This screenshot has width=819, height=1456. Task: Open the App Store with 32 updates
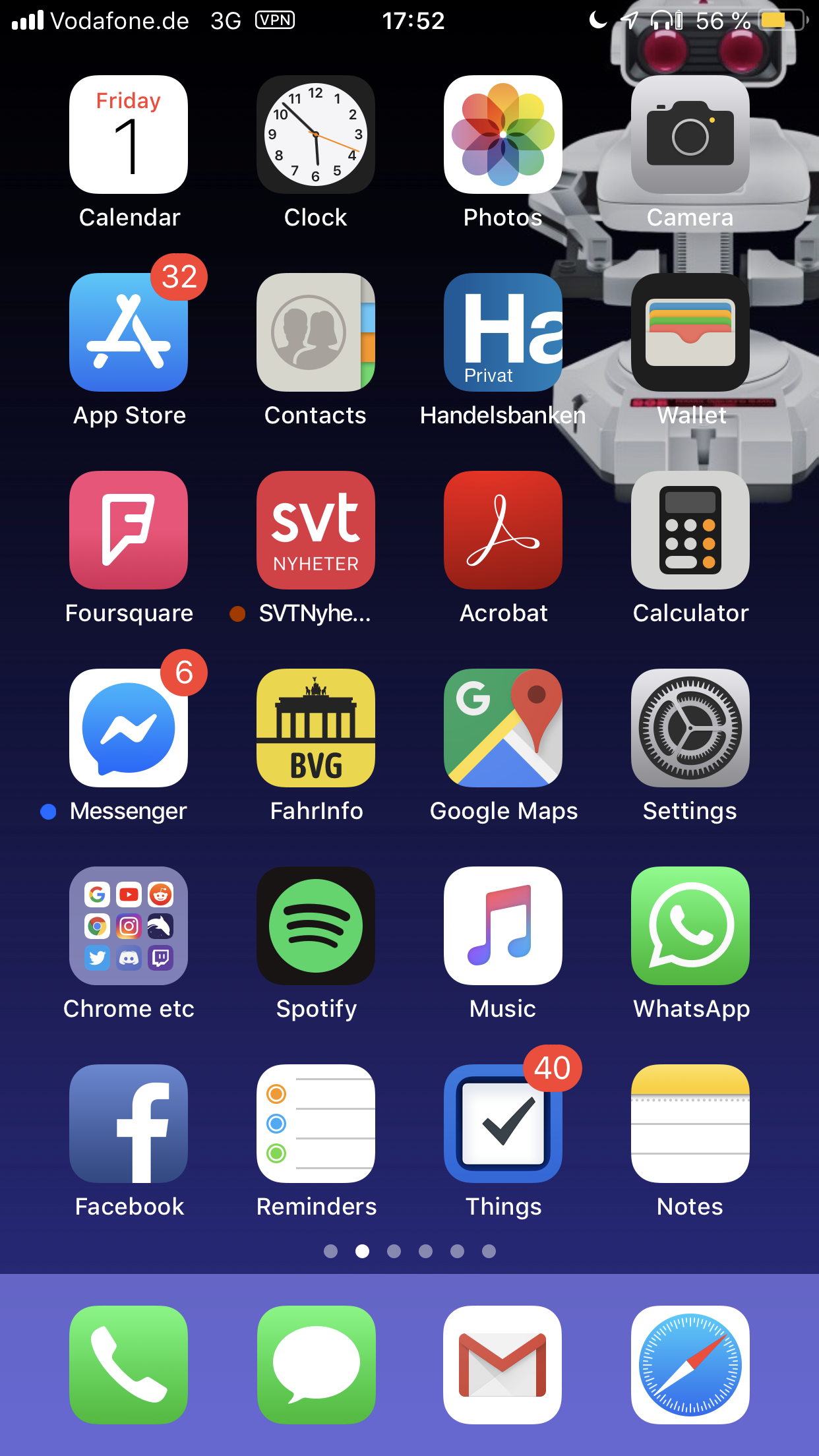point(129,332)
